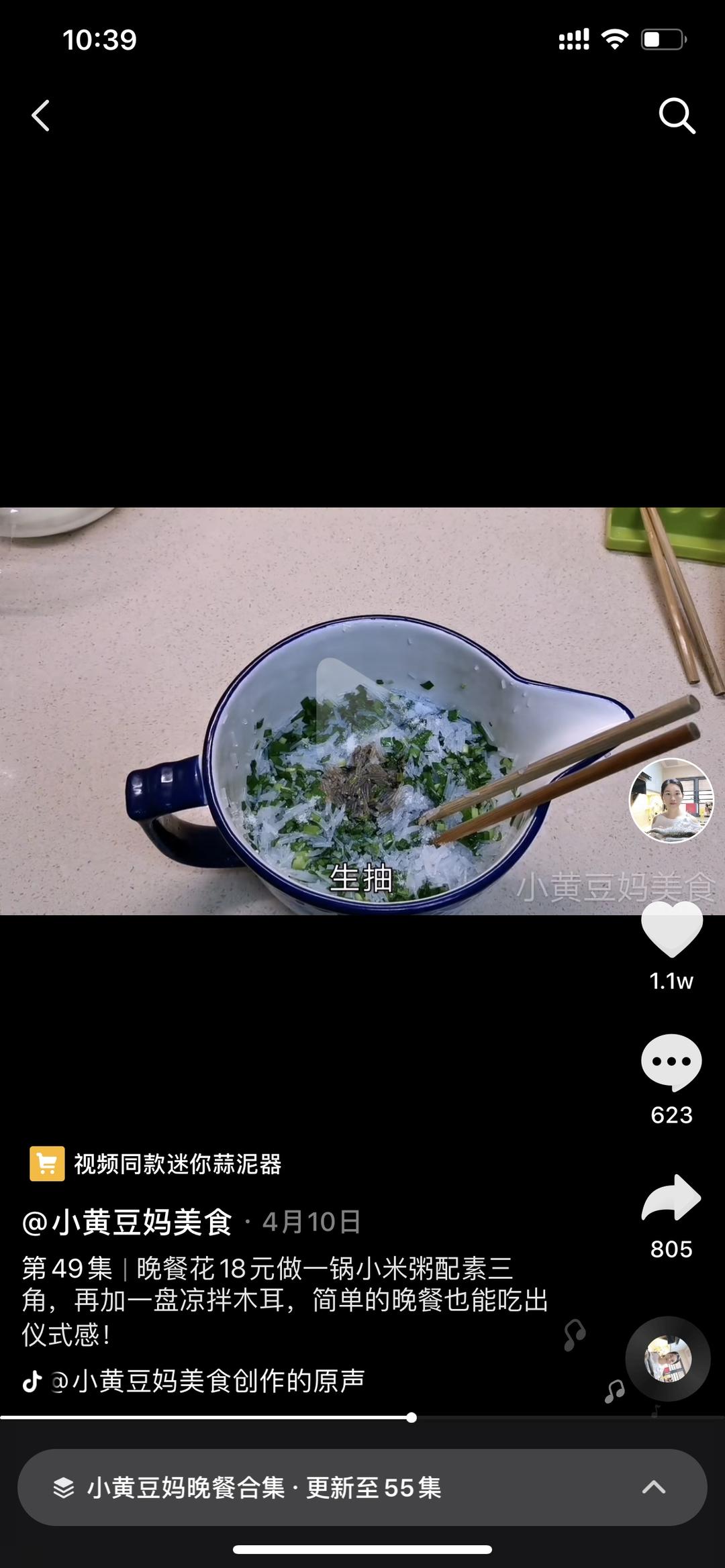This screenshot has width=725, height=1568.
Task: Open the @小黄豆妈美食 username
Action: point(128,1222)
